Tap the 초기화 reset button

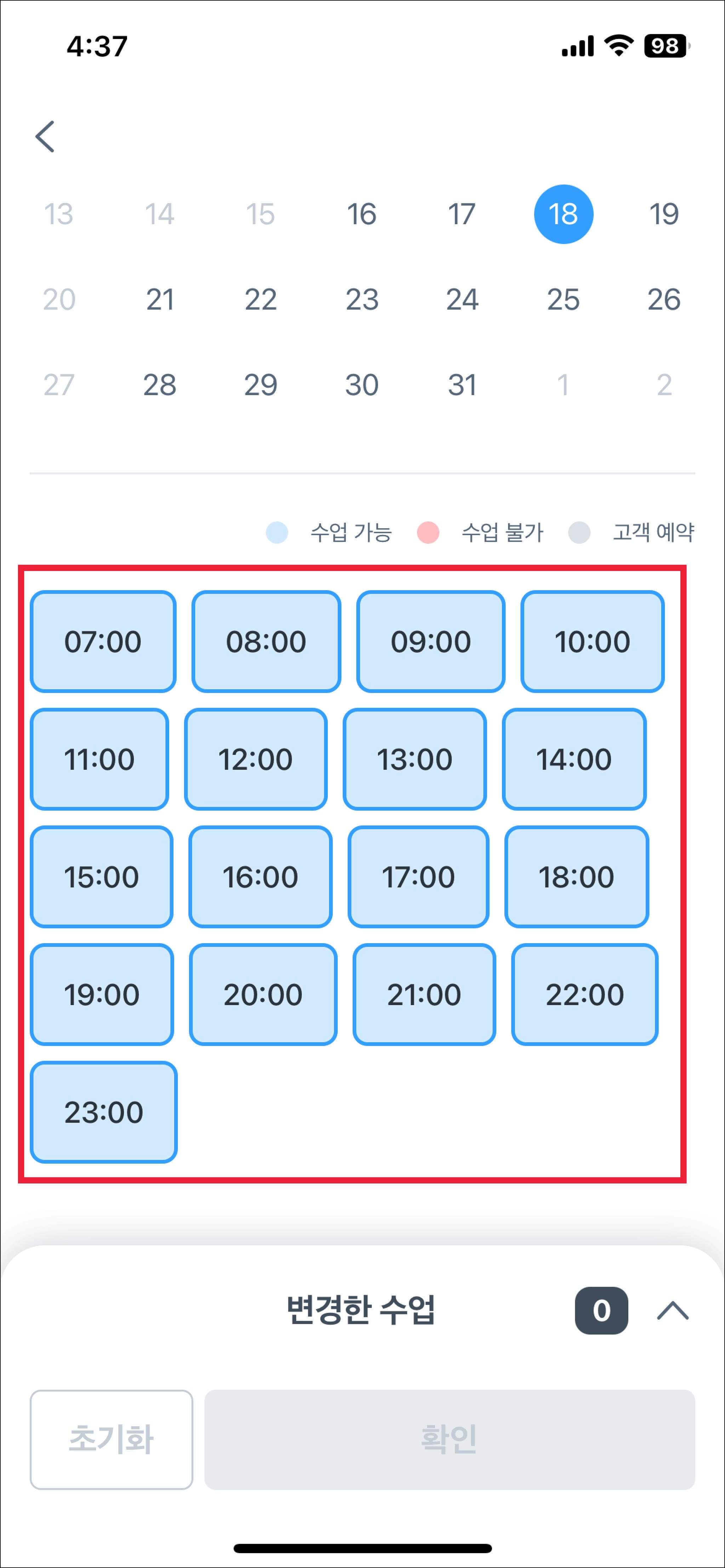tap(112, 1440)
